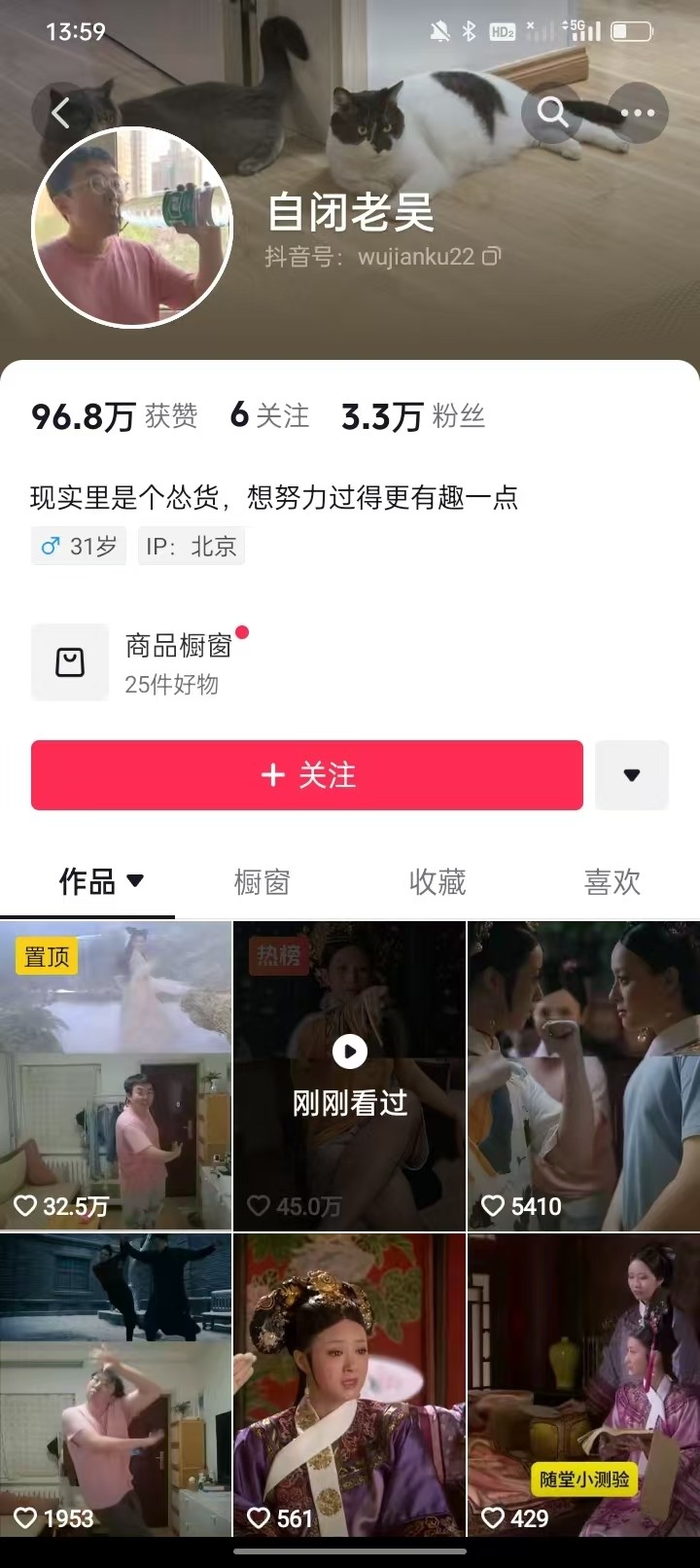Open the video with 561 likes
This screenshot has height=1568, width=700.
349,1385
